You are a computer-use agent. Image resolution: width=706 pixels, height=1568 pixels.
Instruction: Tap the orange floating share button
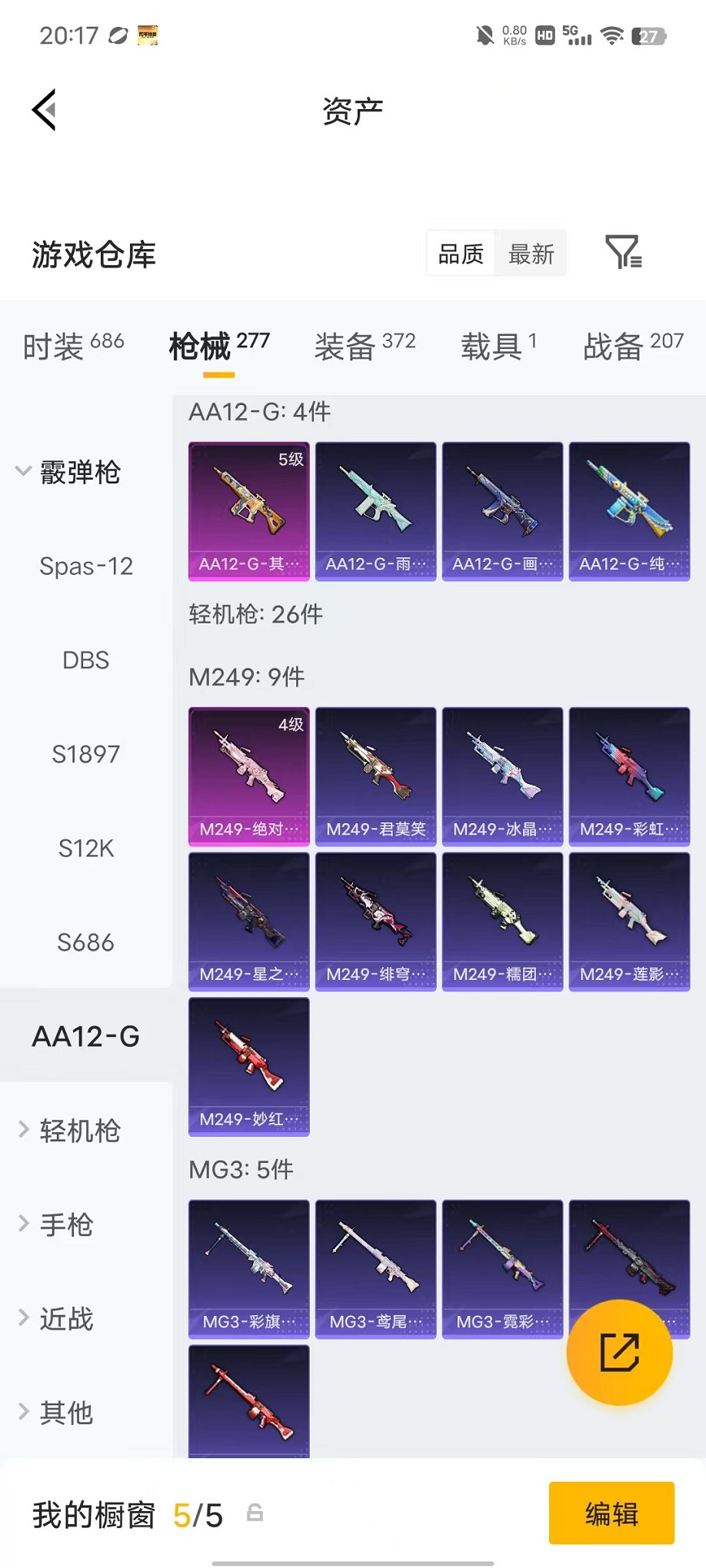coord(619,1352)
